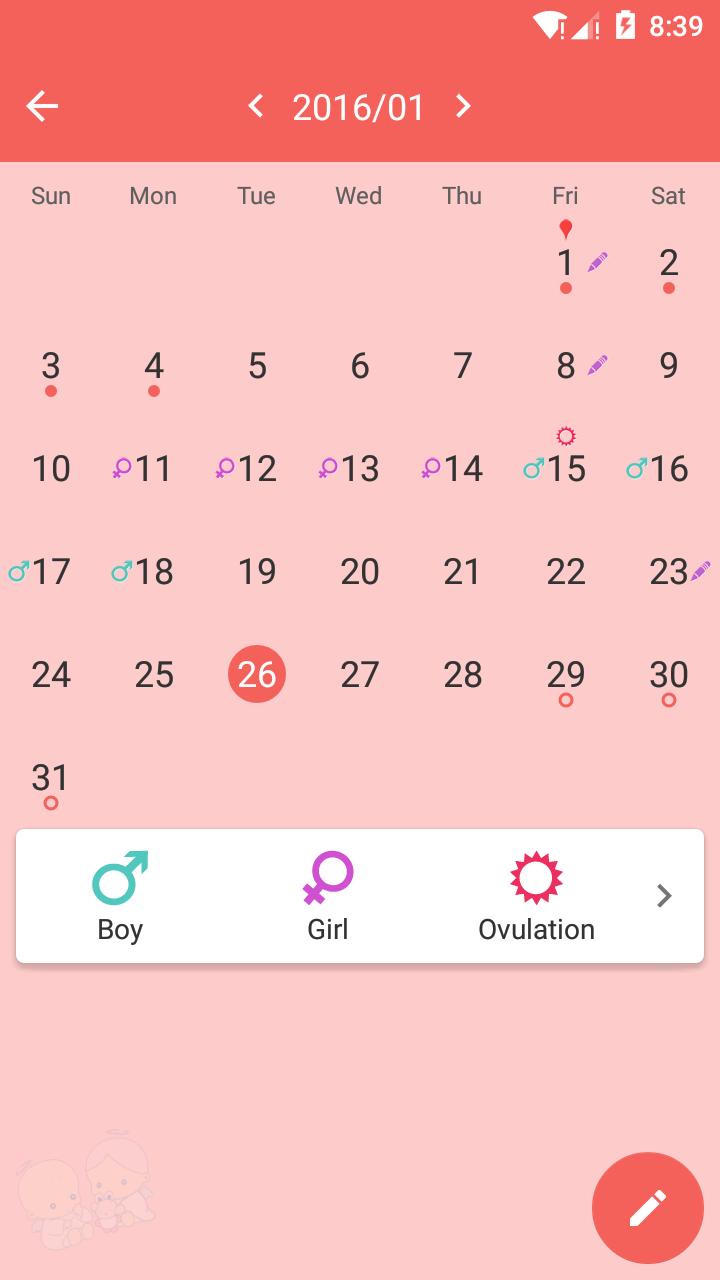Image resolution: width=720 pixels, height=1280 pixels.
Task: Choose day 5 in the calendar
Action: coord(257,366)
